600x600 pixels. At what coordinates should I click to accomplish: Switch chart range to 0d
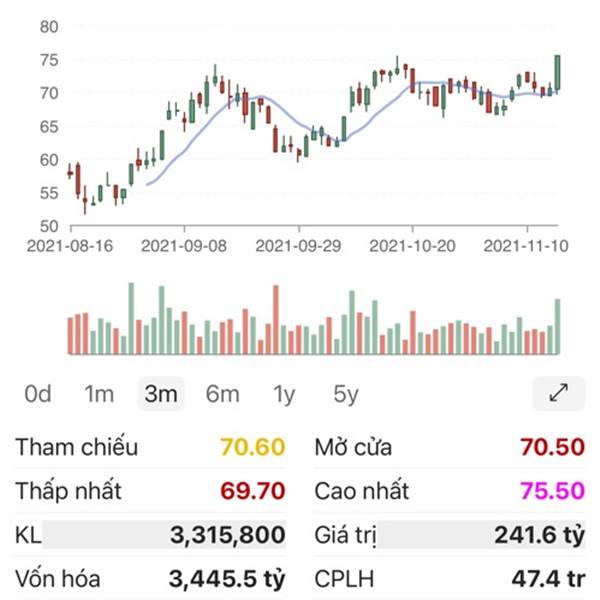(x=38, y=394)
